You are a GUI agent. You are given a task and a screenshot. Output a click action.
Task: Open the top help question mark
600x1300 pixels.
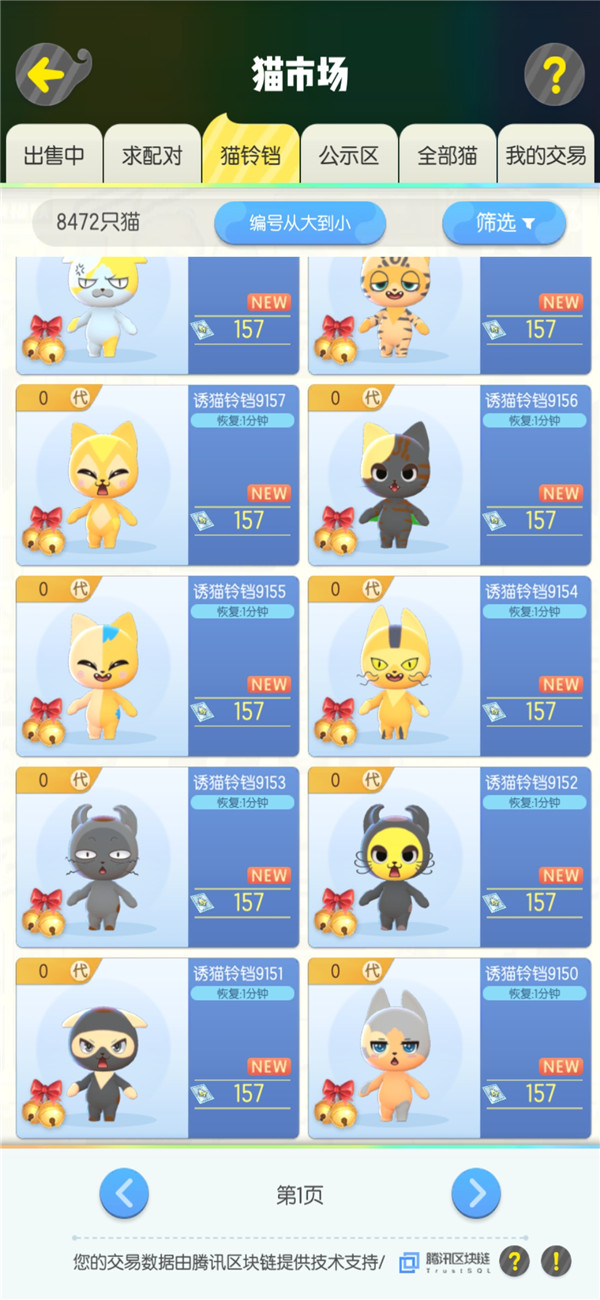(554, 74)
